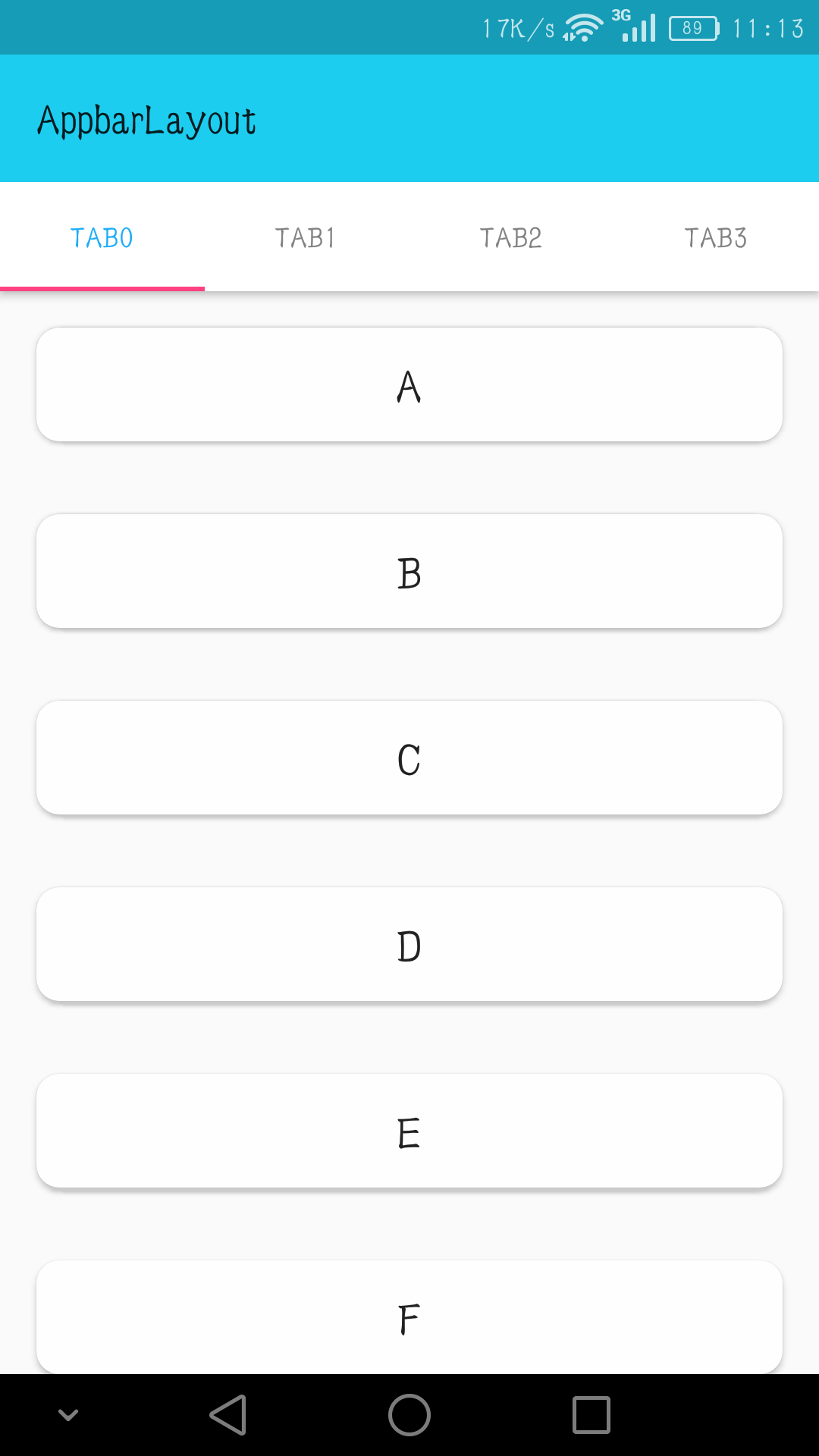The height and width of the screenshot is (1456, 819).
Task: Open the card labeled B
Action: click(x=409, y=571)
